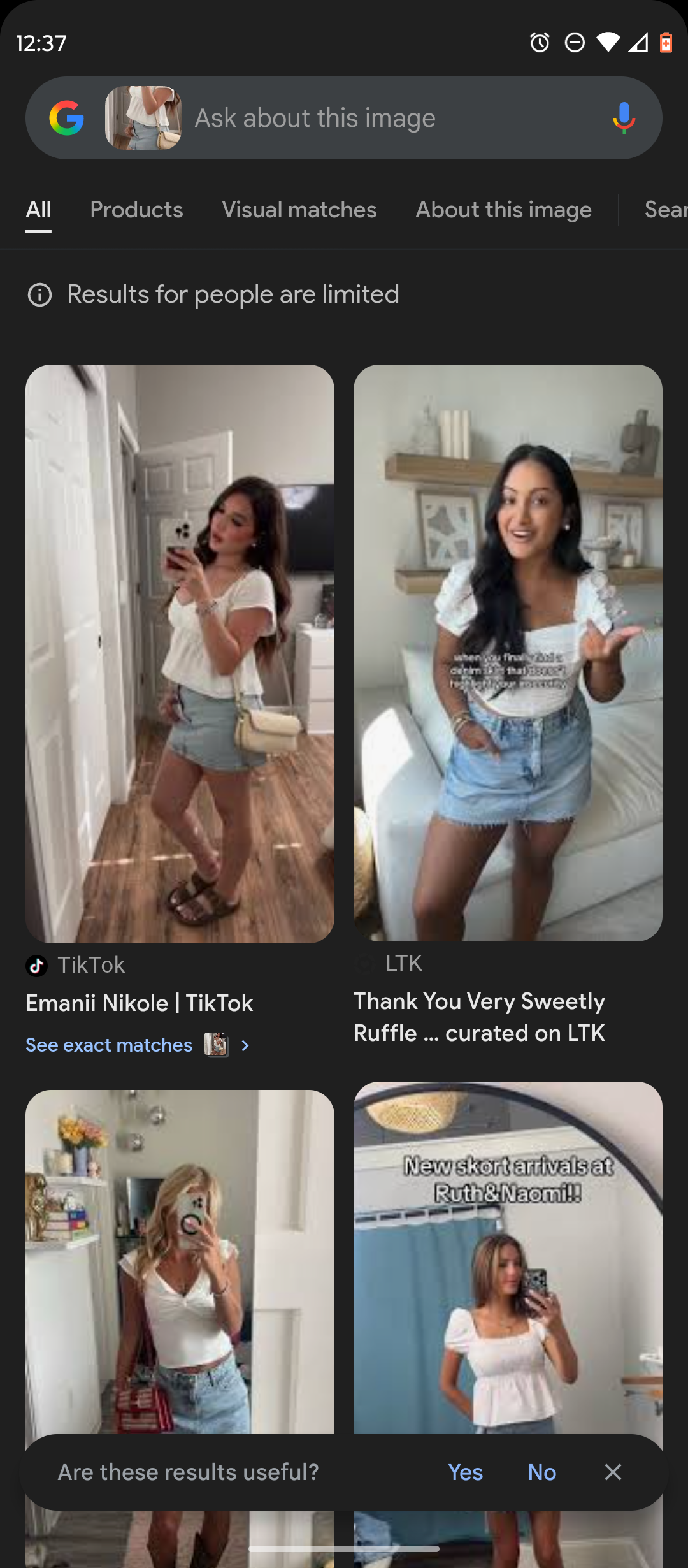The height and width of the screenshot is (1568, 688).
Task: Dismiss the results feedback prompt
Action: (x=613, y=1472)
